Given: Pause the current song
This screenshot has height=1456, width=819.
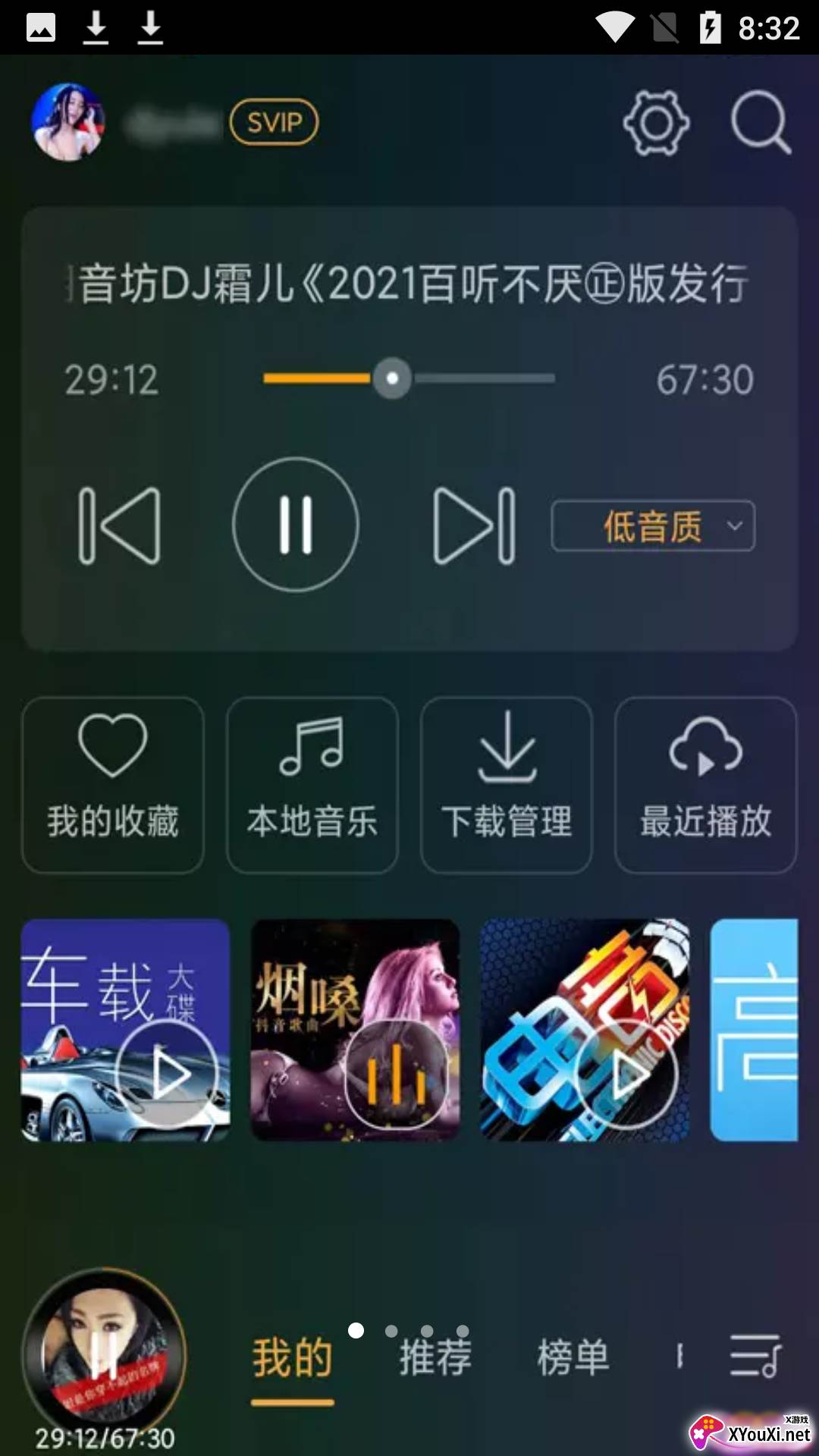Looking at the screenshot, I should (x=296, y=525).
